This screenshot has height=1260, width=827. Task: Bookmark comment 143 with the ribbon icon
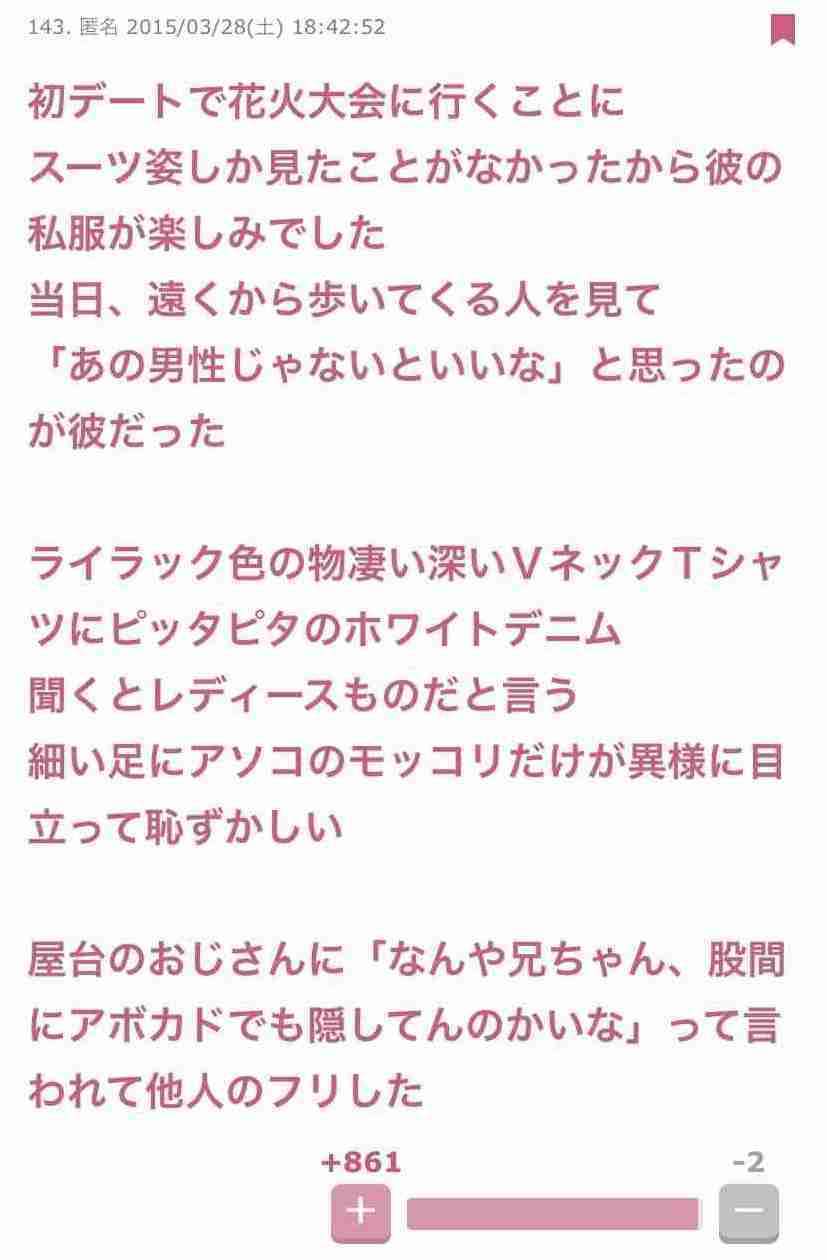pyautogui.click(x=783, y=28)
